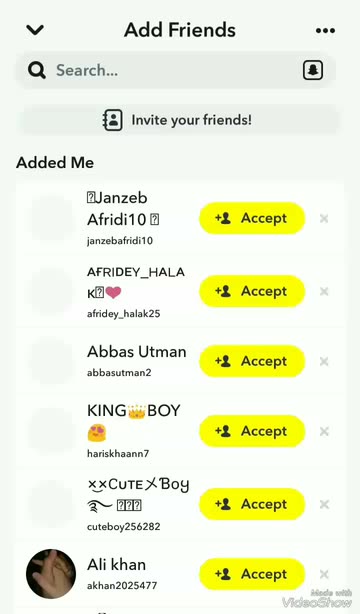Accept Abbas Utman's friend request
This screenshot has width=360, height=614.
tap(252, 361)
